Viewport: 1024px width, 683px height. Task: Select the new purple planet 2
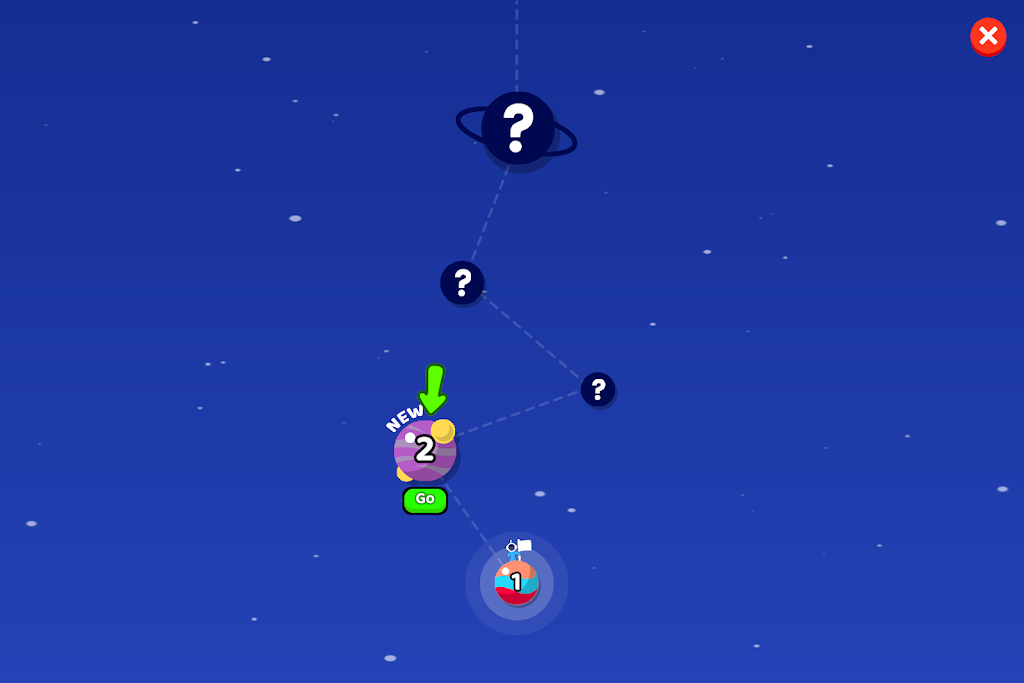pyautogui.click(x=425, y=450)
